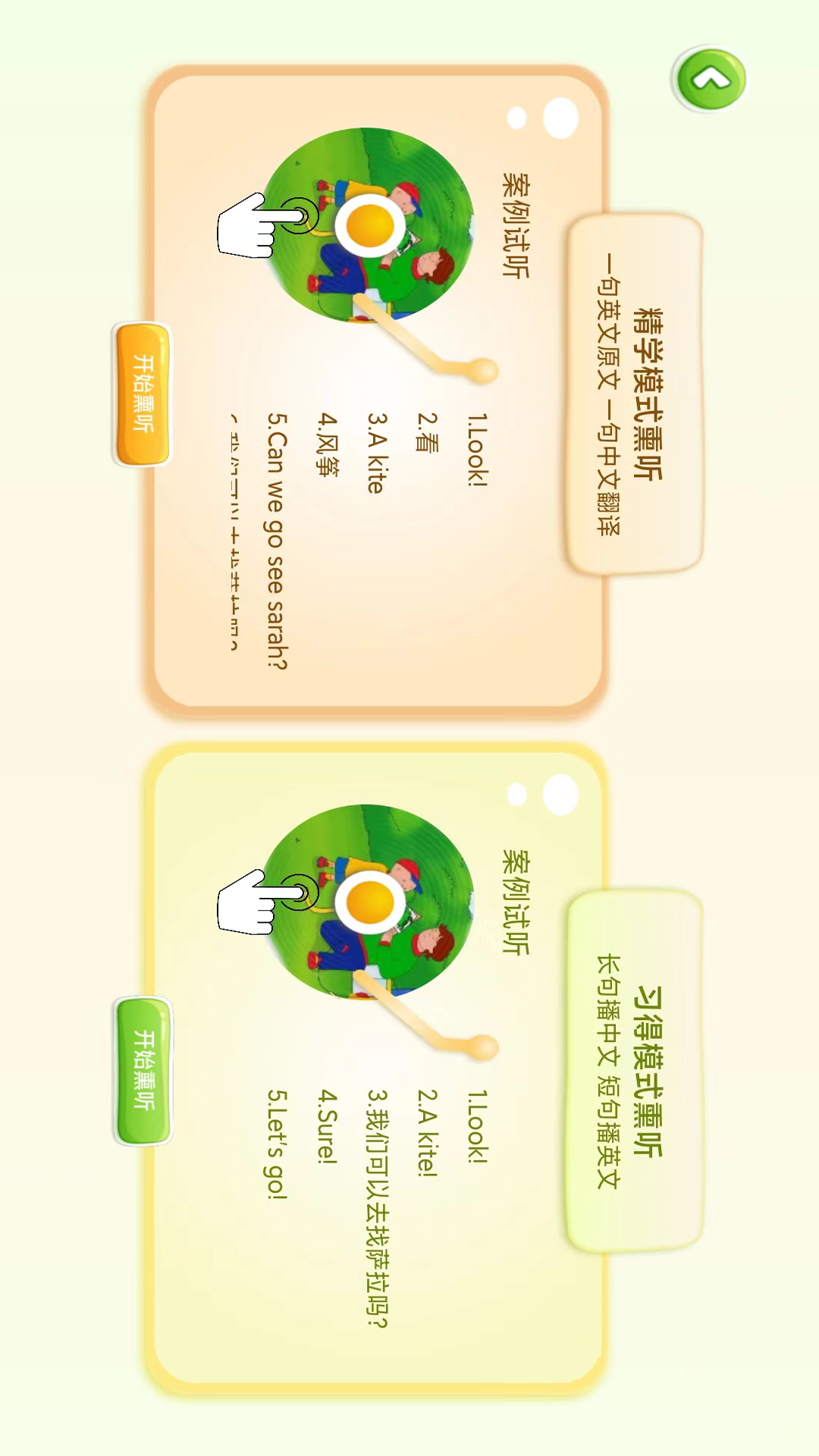Play the sample disc in 习得模式熏听 card

(368, 902)
